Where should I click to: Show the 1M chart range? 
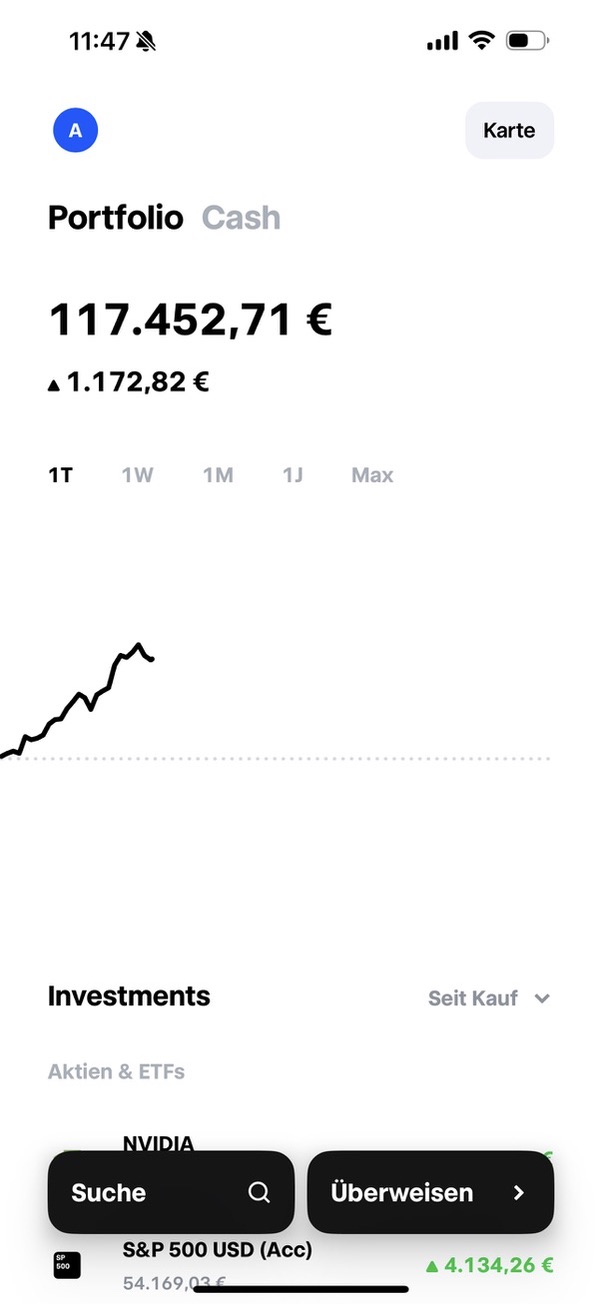(218, 475)
